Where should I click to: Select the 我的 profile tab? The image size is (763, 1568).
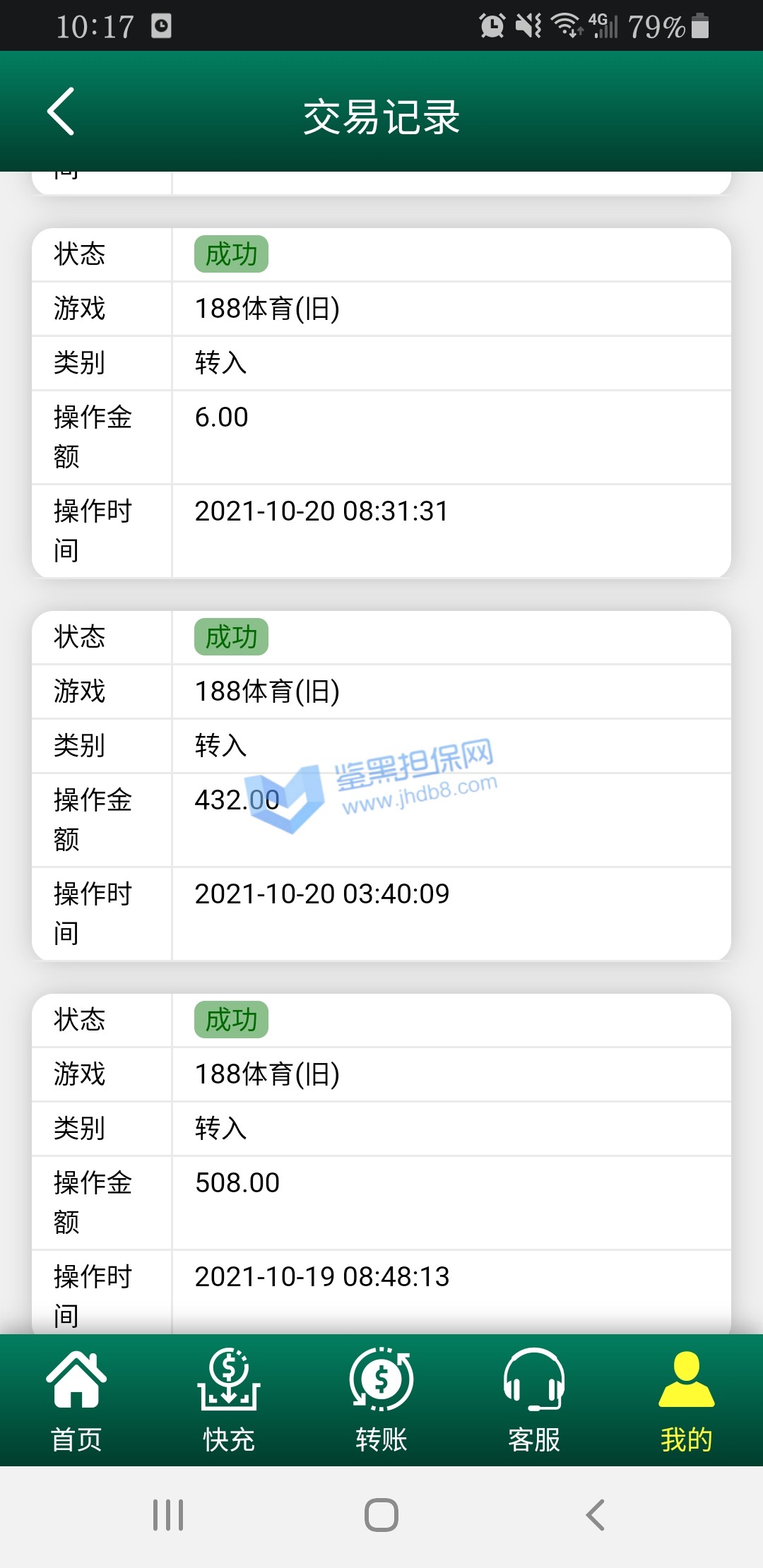(x=686, y=1400)
